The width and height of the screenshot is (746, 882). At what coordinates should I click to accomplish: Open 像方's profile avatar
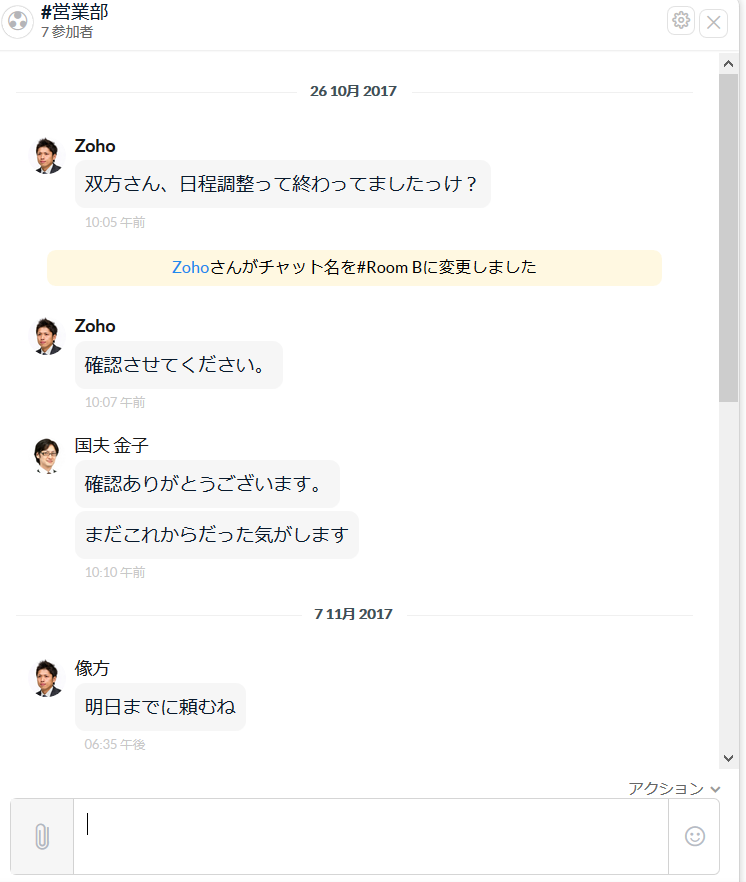pyautogui.click(x=47, y=678)
